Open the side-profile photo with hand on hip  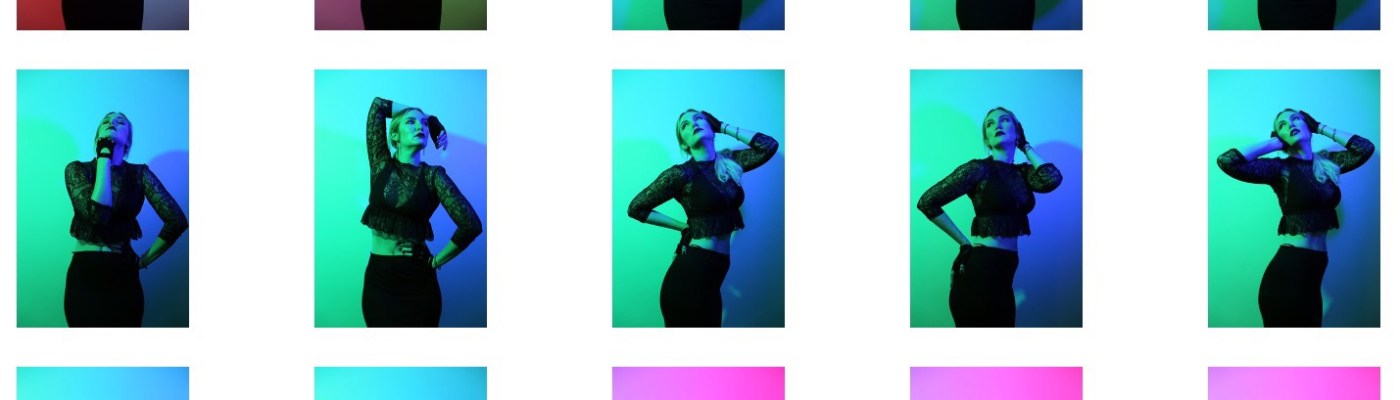tap(698, 198)
